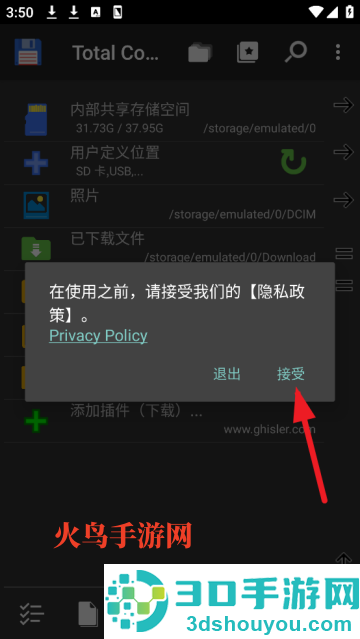Tap 接受 to accept the privacy policy

(x=291, y=374)
